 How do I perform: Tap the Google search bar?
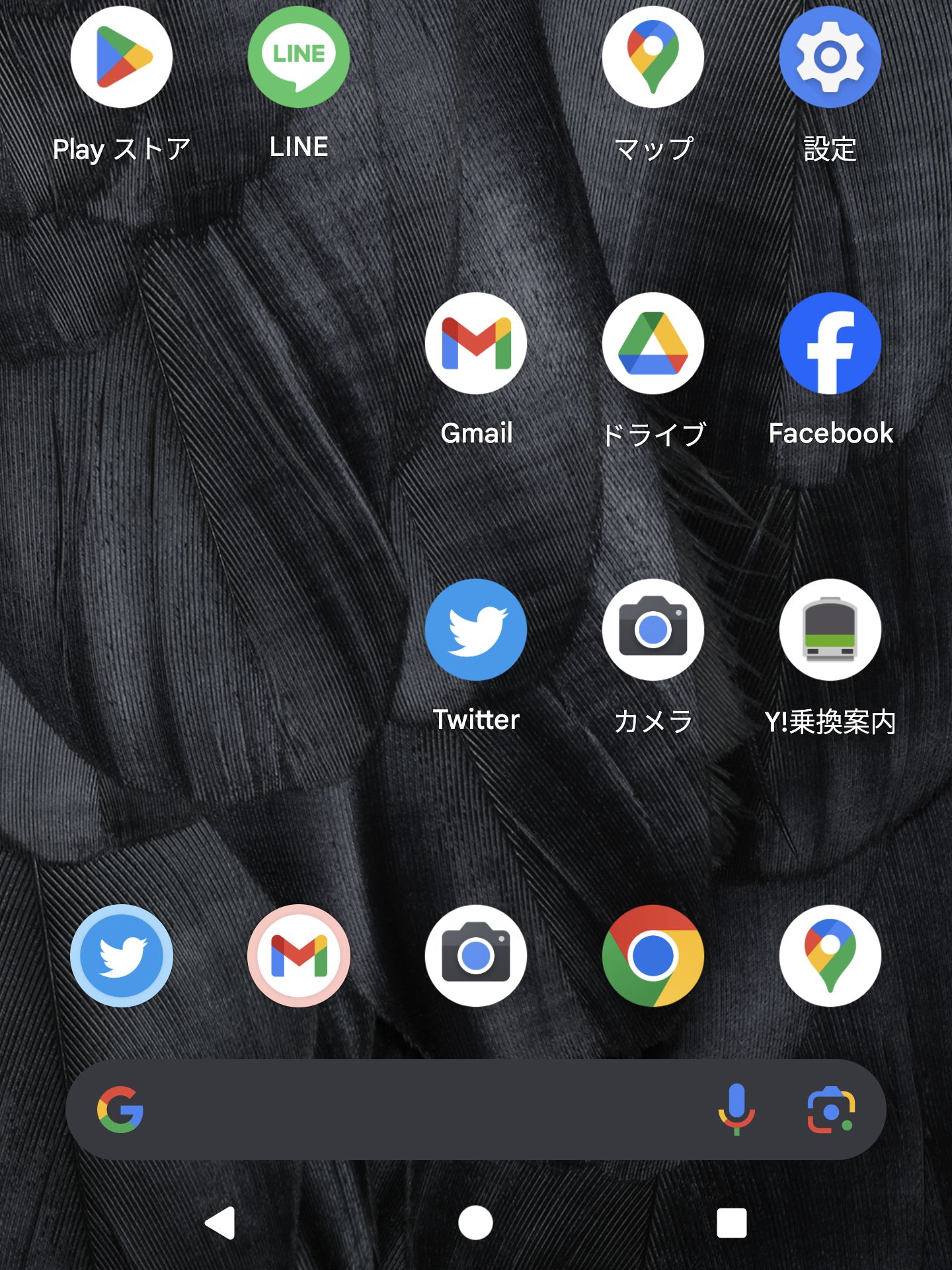[423, 1109]
